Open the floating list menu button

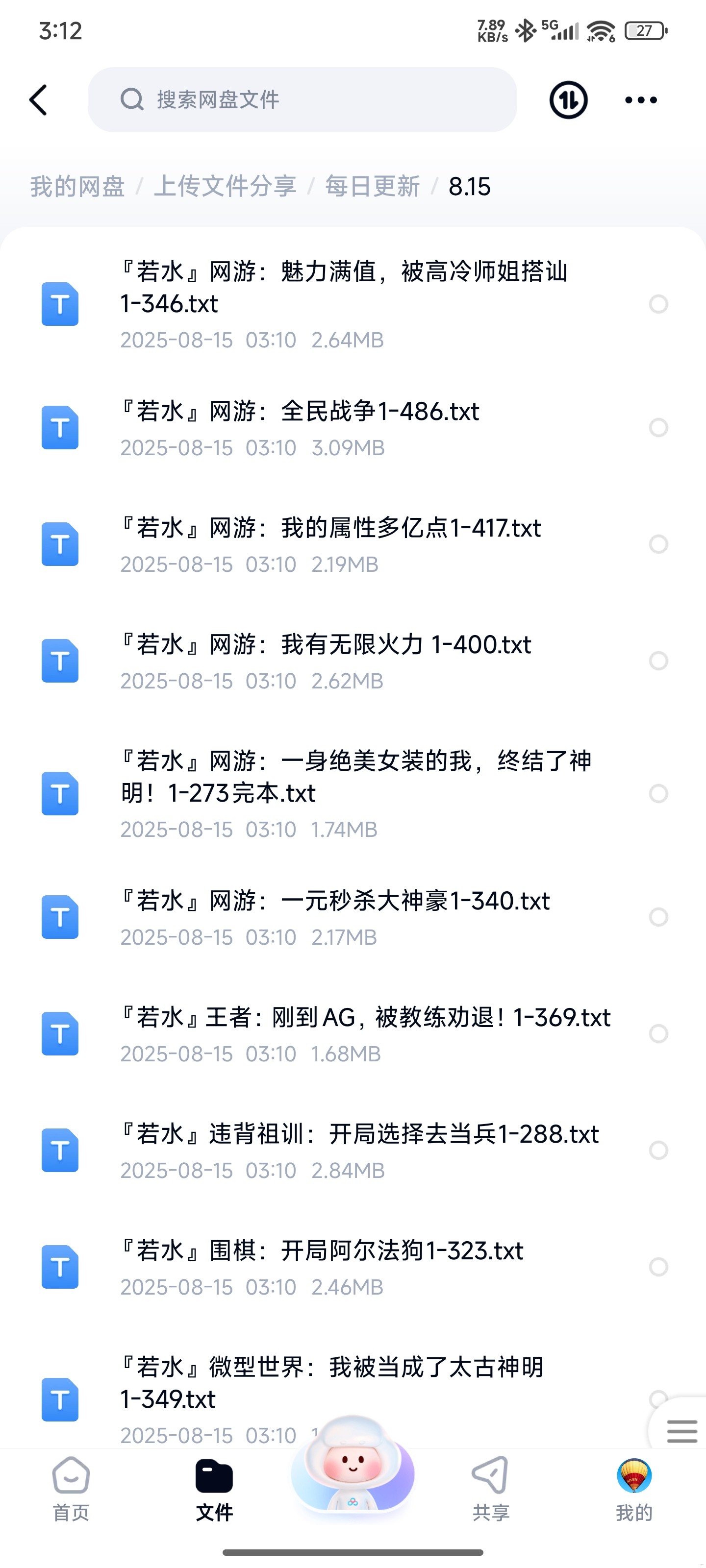tap(681, 1430)
